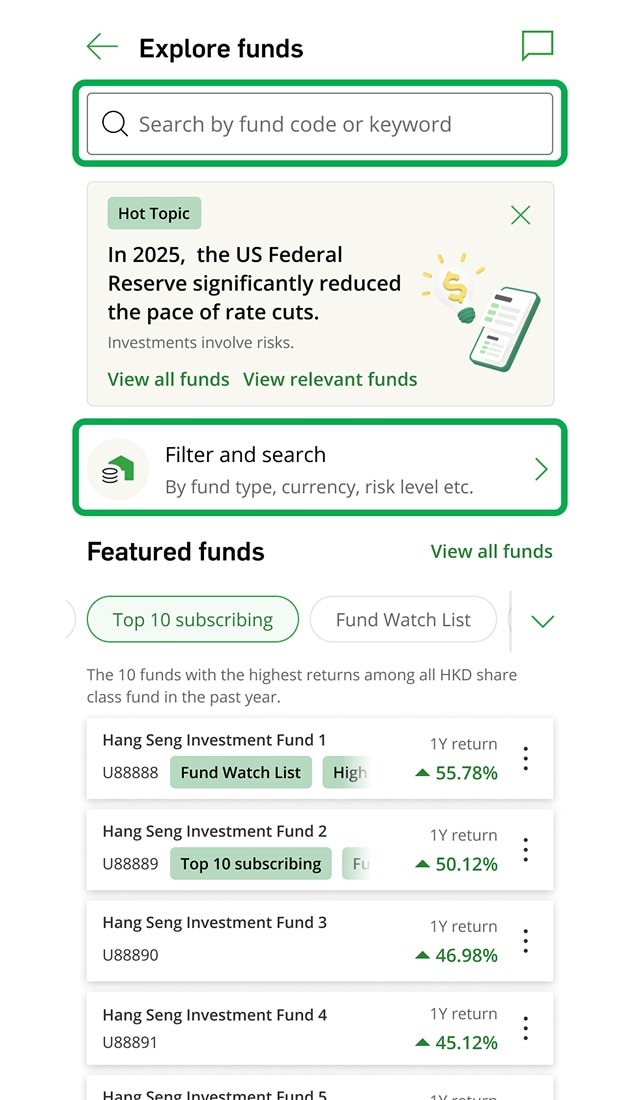The image size is (640, 1100).
Task: Go back using the arrow icon
Action: (102, 47)
